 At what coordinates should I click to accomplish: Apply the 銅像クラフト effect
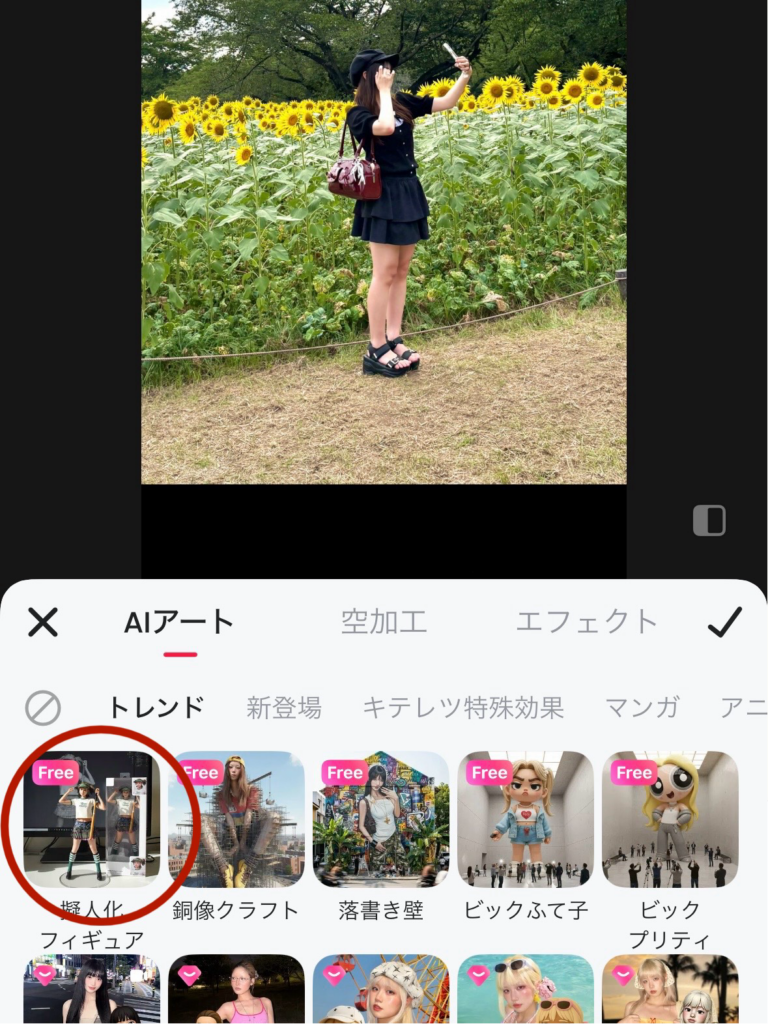click(x=236, y=820)
